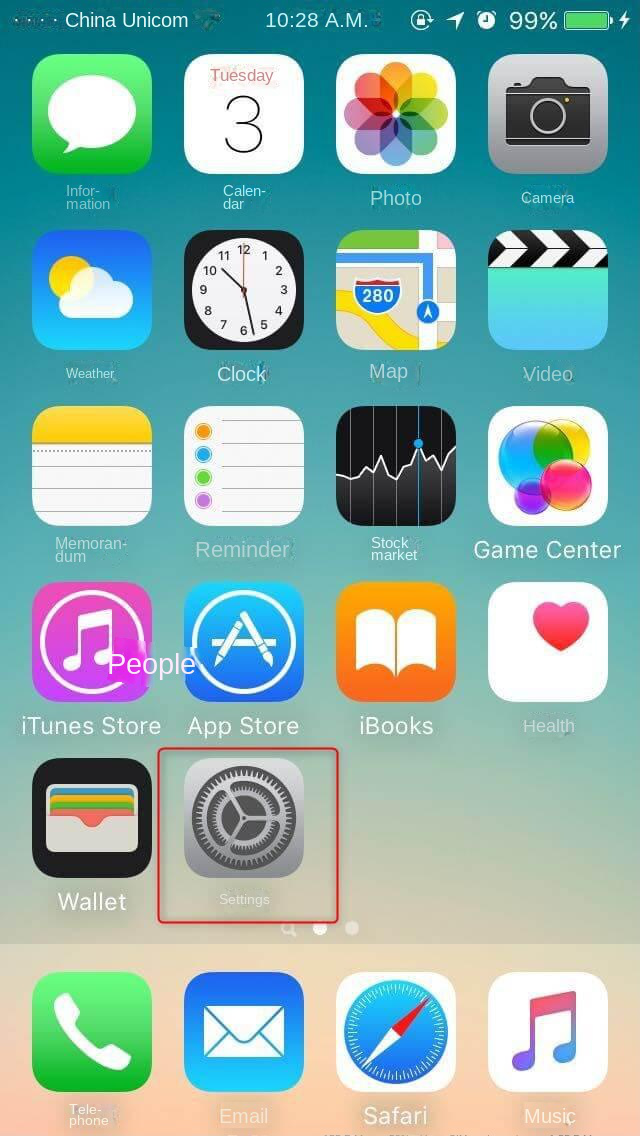
Task: Launch the Camera app
Action: [x=548, y=114]
